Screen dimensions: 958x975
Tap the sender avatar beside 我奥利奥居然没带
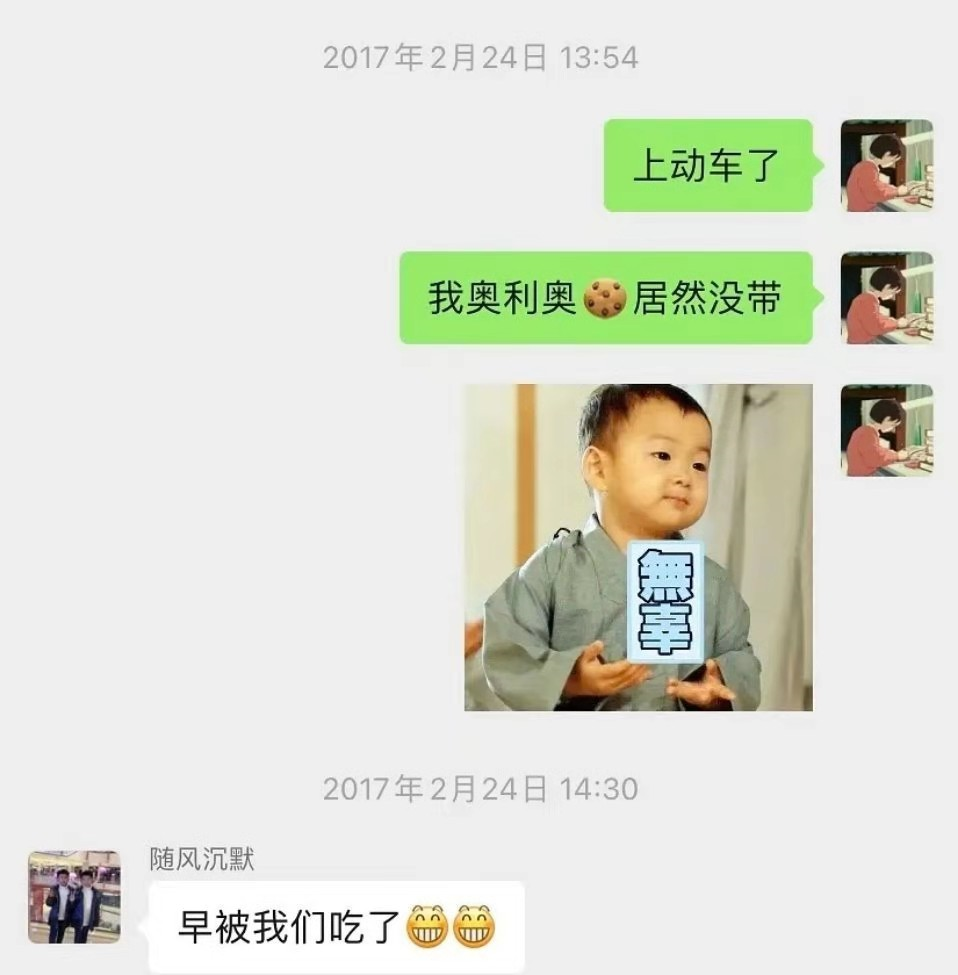(x=886, y=297)
